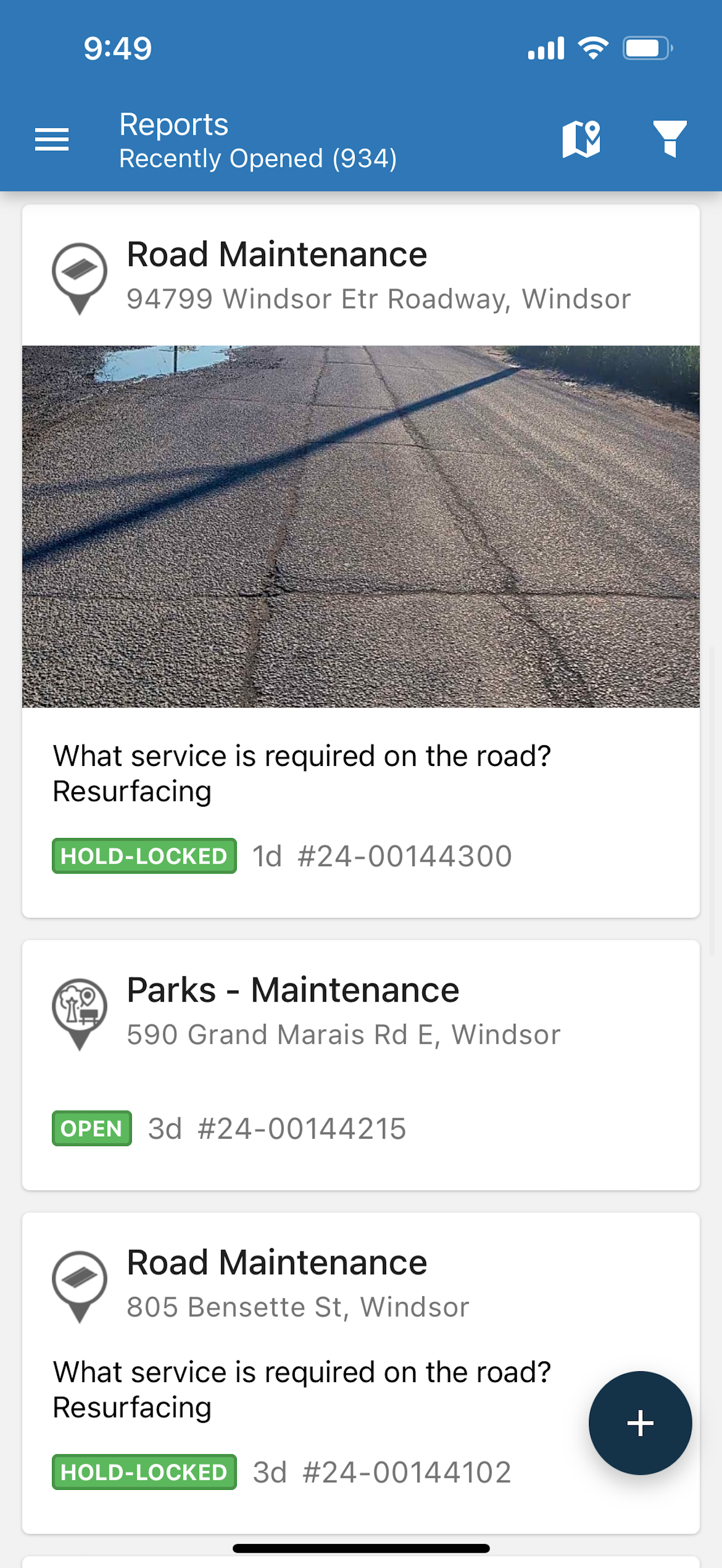The width and height of the screenshot is (722, 1568).
Task: Open the 590 Grand Marais Rd E address link
Action: (343, 1033)
